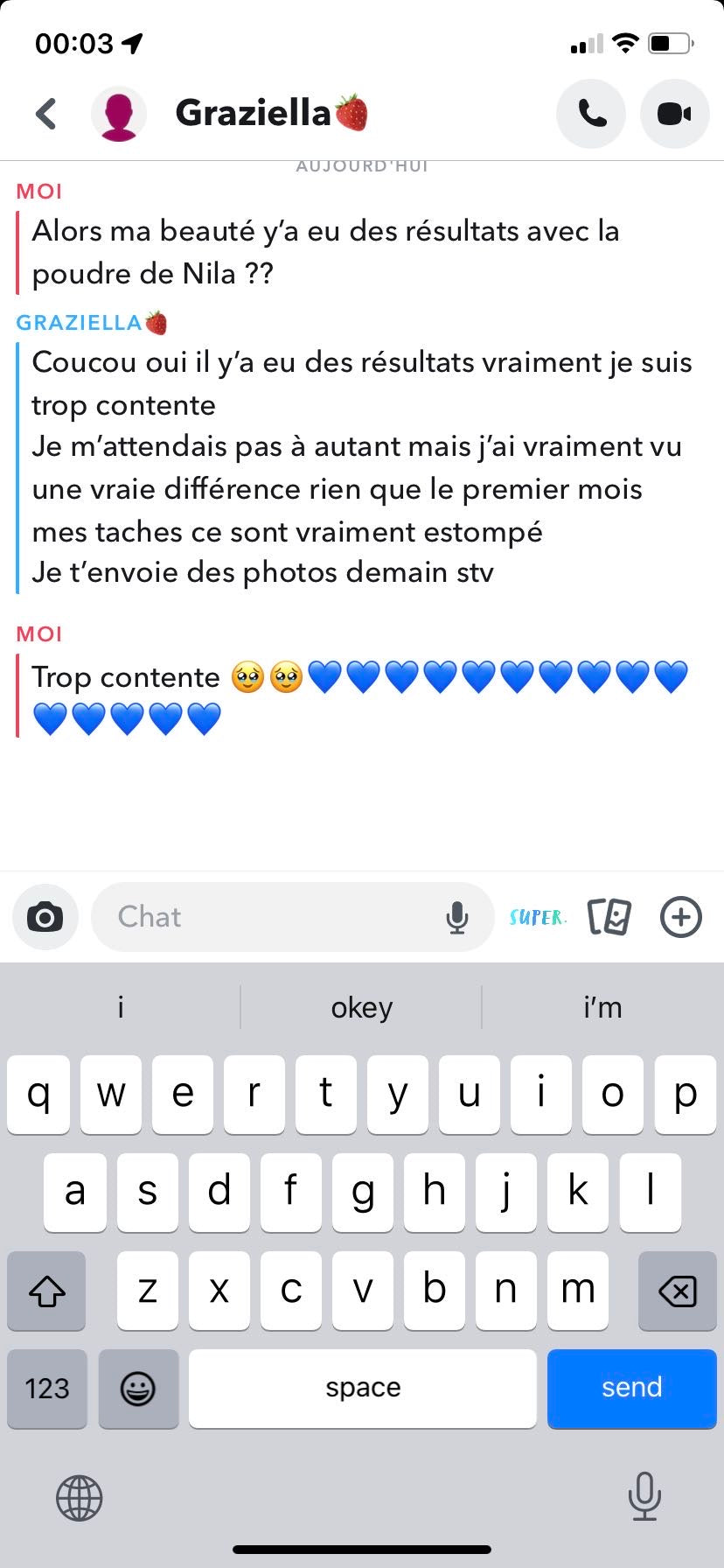Change keyboard language with the globe

80,1497
